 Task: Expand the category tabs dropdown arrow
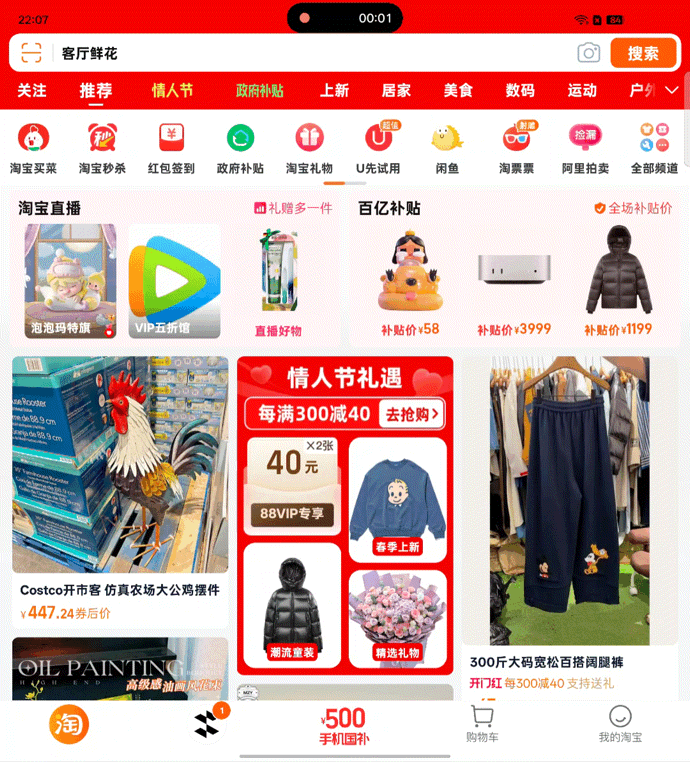tap(672, 90)
